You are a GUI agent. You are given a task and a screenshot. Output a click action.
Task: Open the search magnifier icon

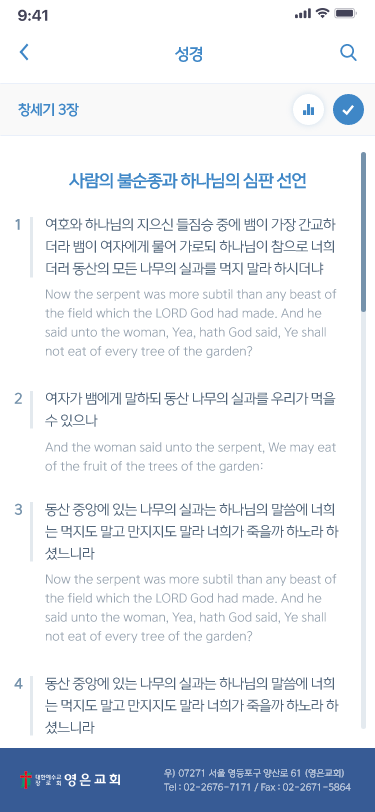[x=348, y=53]
